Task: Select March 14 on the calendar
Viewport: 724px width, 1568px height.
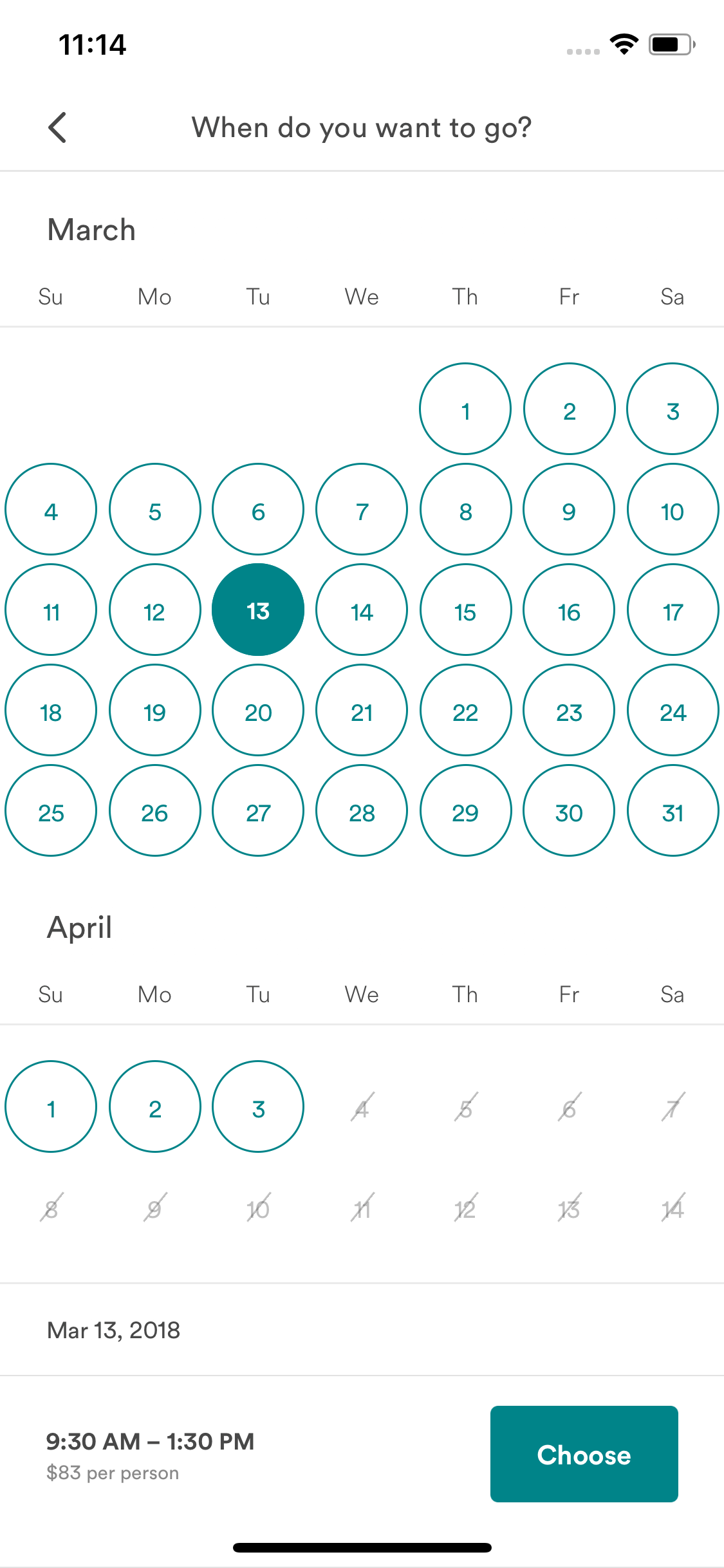Action: [362, 610]
